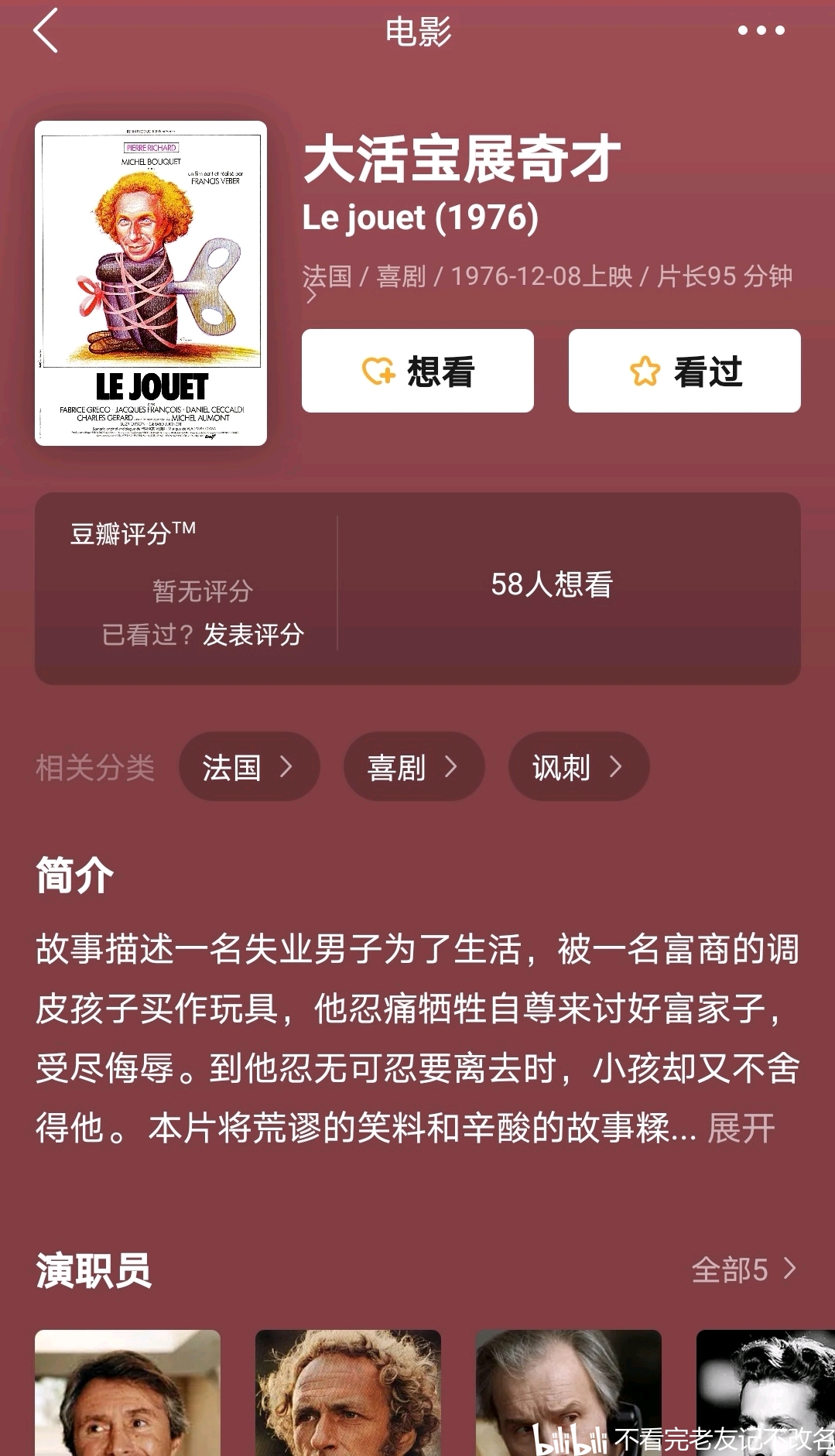This screenshot has width=835, height=1456.
Task: Go back using the top-left arrow
Action: [x=46, y=31]
